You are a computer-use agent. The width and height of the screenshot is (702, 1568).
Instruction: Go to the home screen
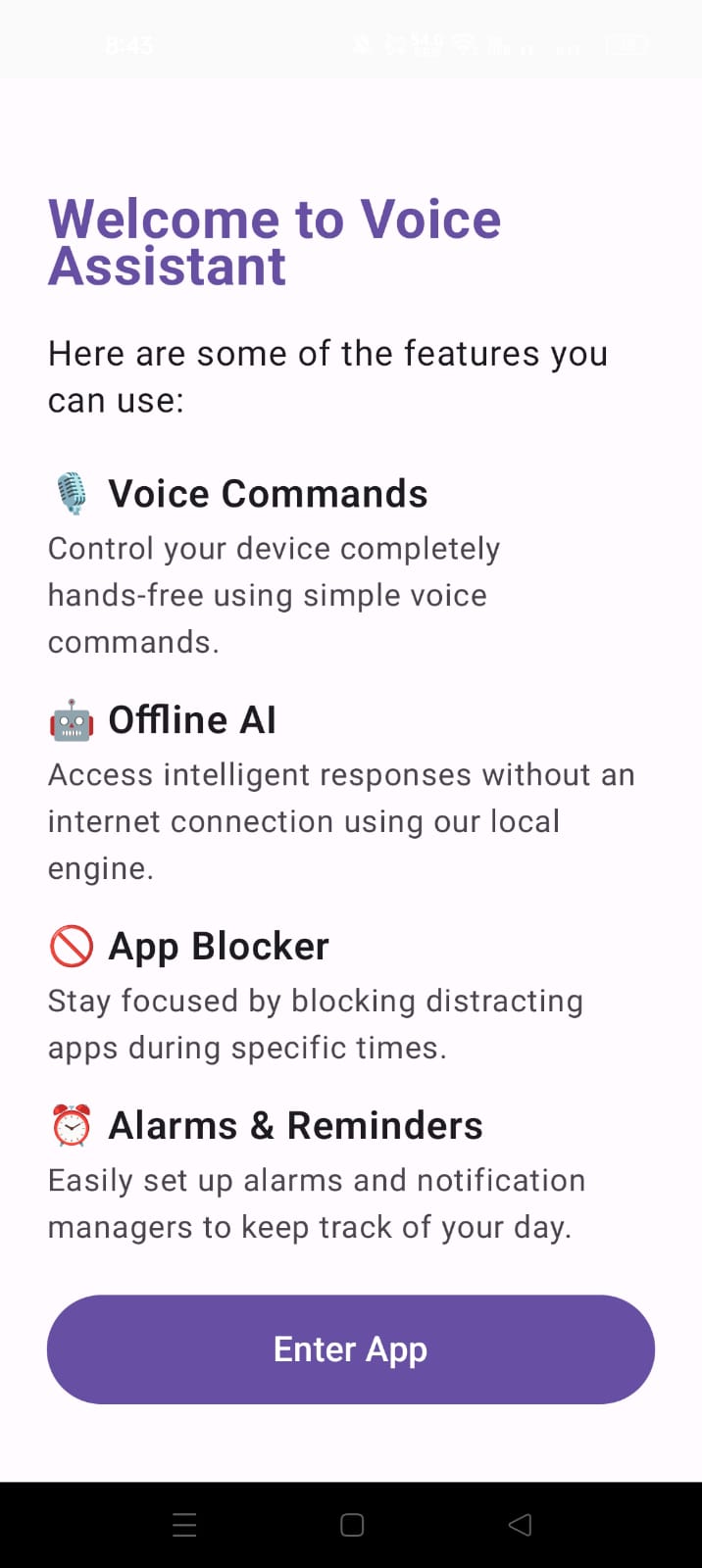click(x=352, y=1524)
